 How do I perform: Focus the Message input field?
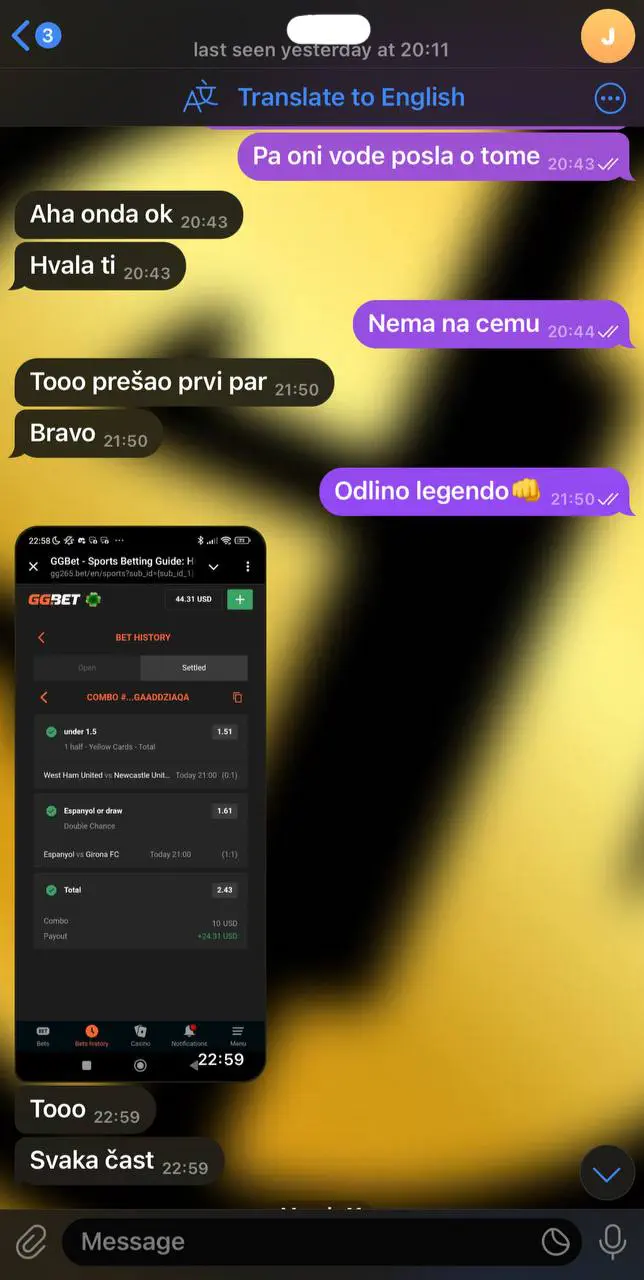click(300, 1242)
